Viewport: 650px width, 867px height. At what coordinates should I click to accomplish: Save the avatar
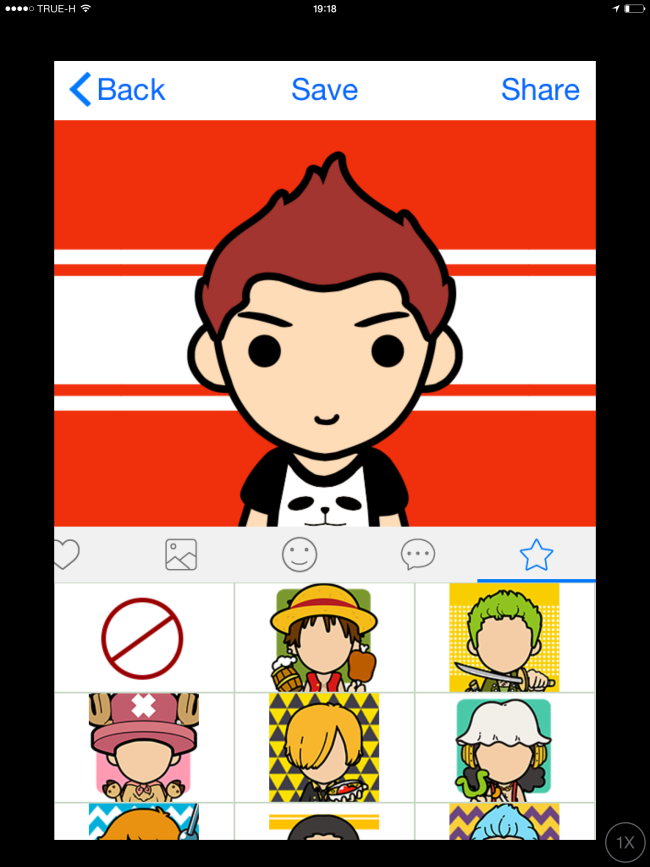pos(324,90)
